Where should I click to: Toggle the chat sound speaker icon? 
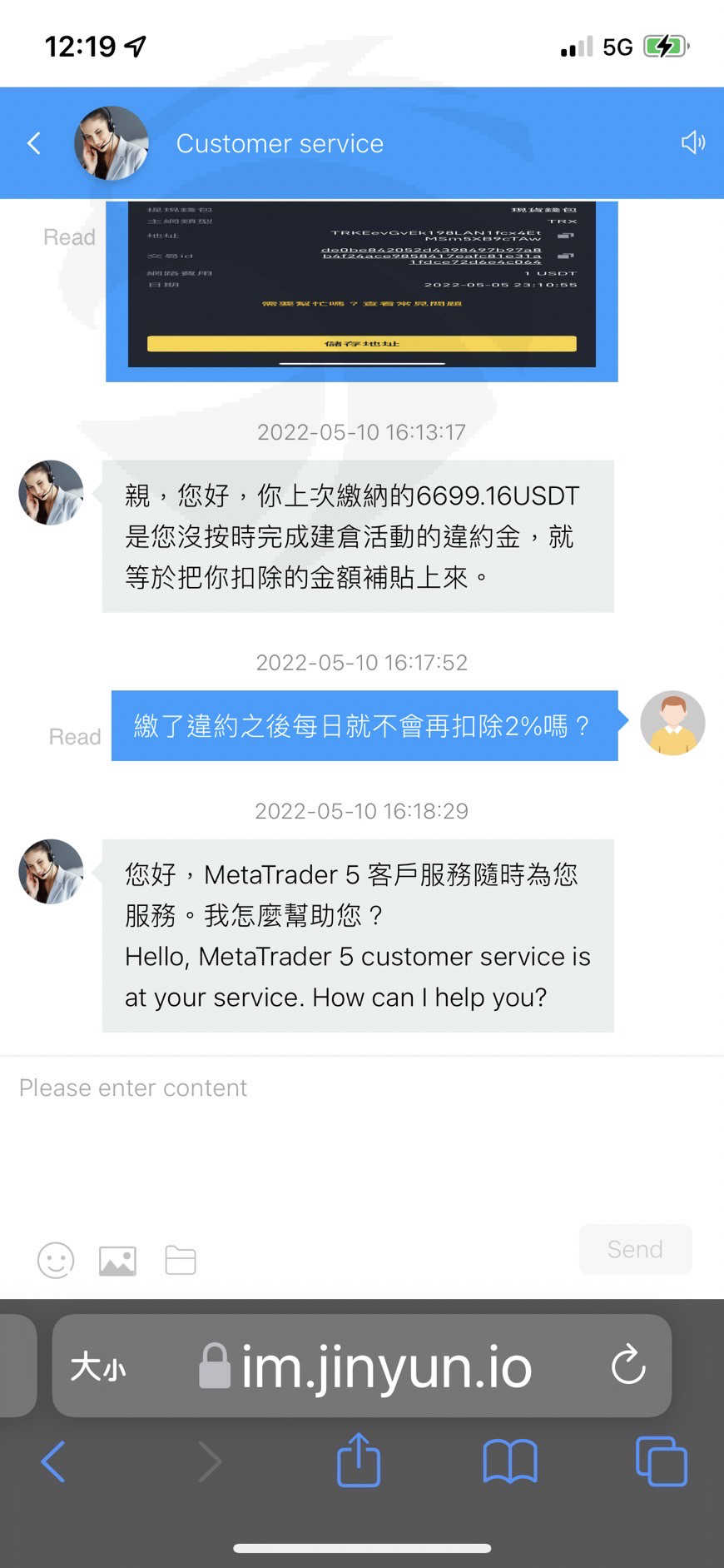pos(692,142)
